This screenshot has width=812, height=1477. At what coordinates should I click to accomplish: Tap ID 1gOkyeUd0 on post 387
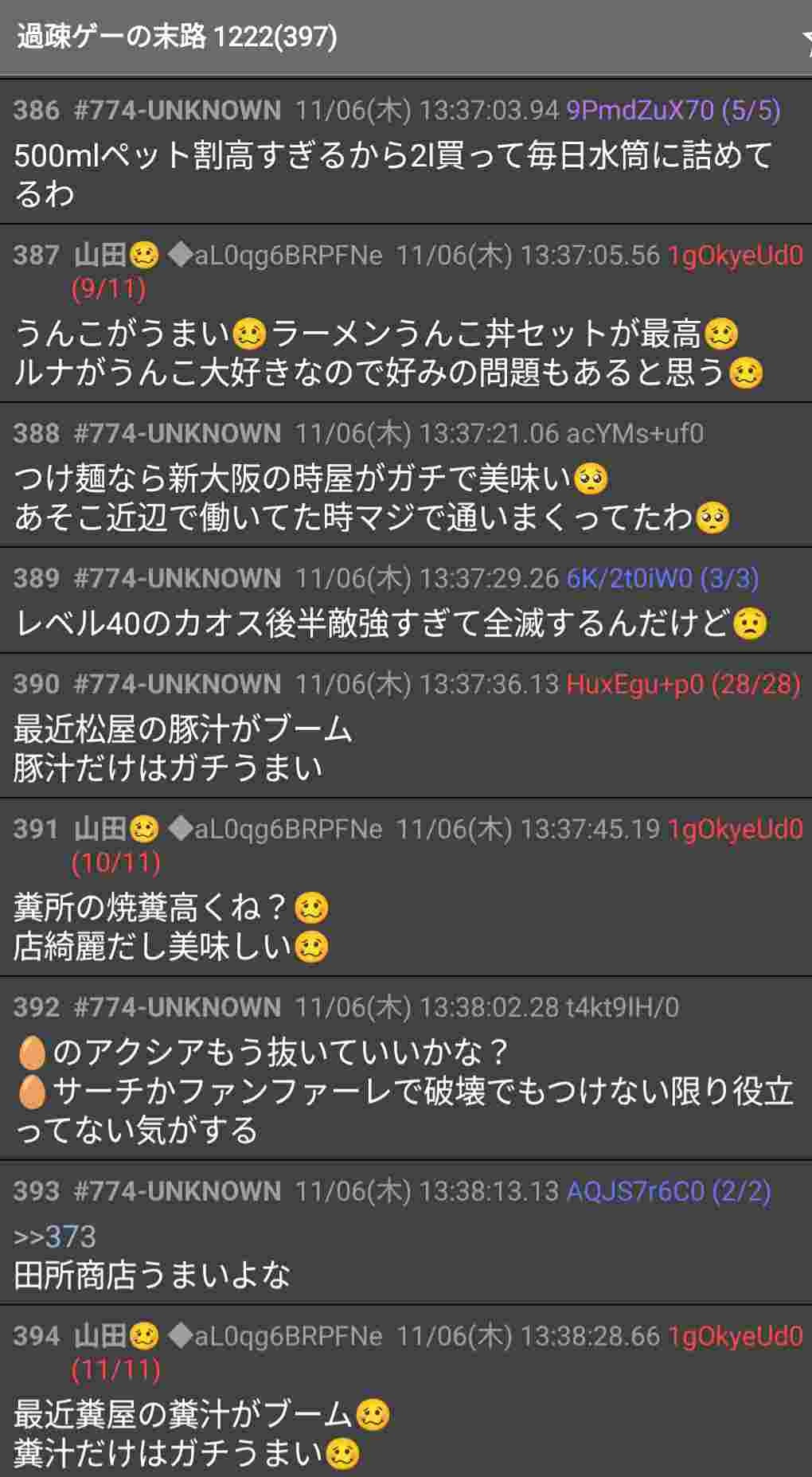[x=734, y=256]
